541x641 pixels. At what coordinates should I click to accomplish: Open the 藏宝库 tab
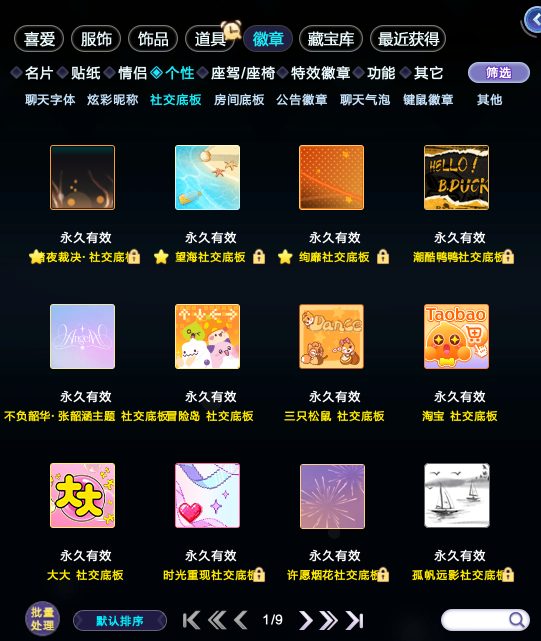point(330,39)
